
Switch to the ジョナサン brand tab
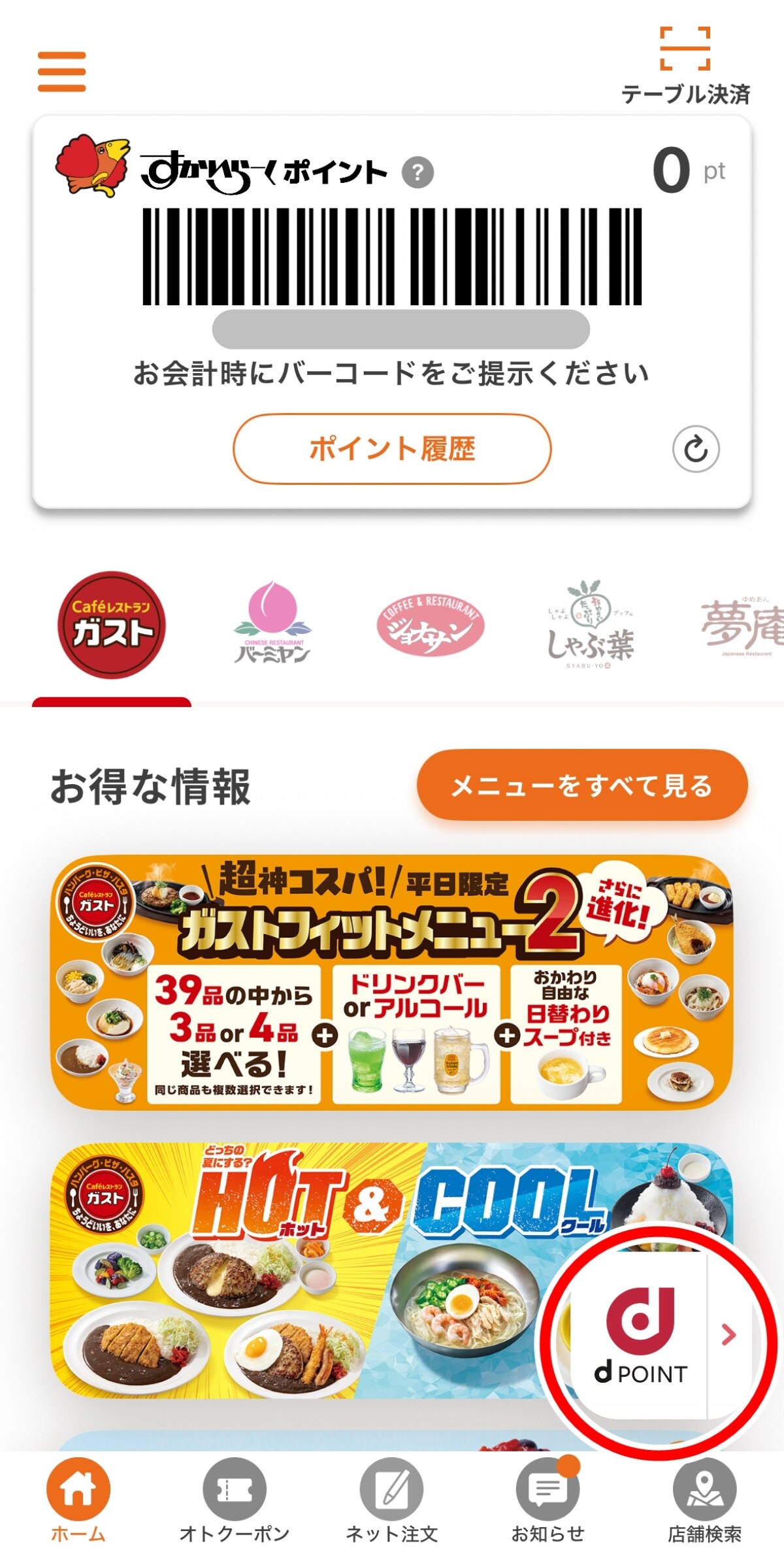pyautogui.click(x=431, y=625)
